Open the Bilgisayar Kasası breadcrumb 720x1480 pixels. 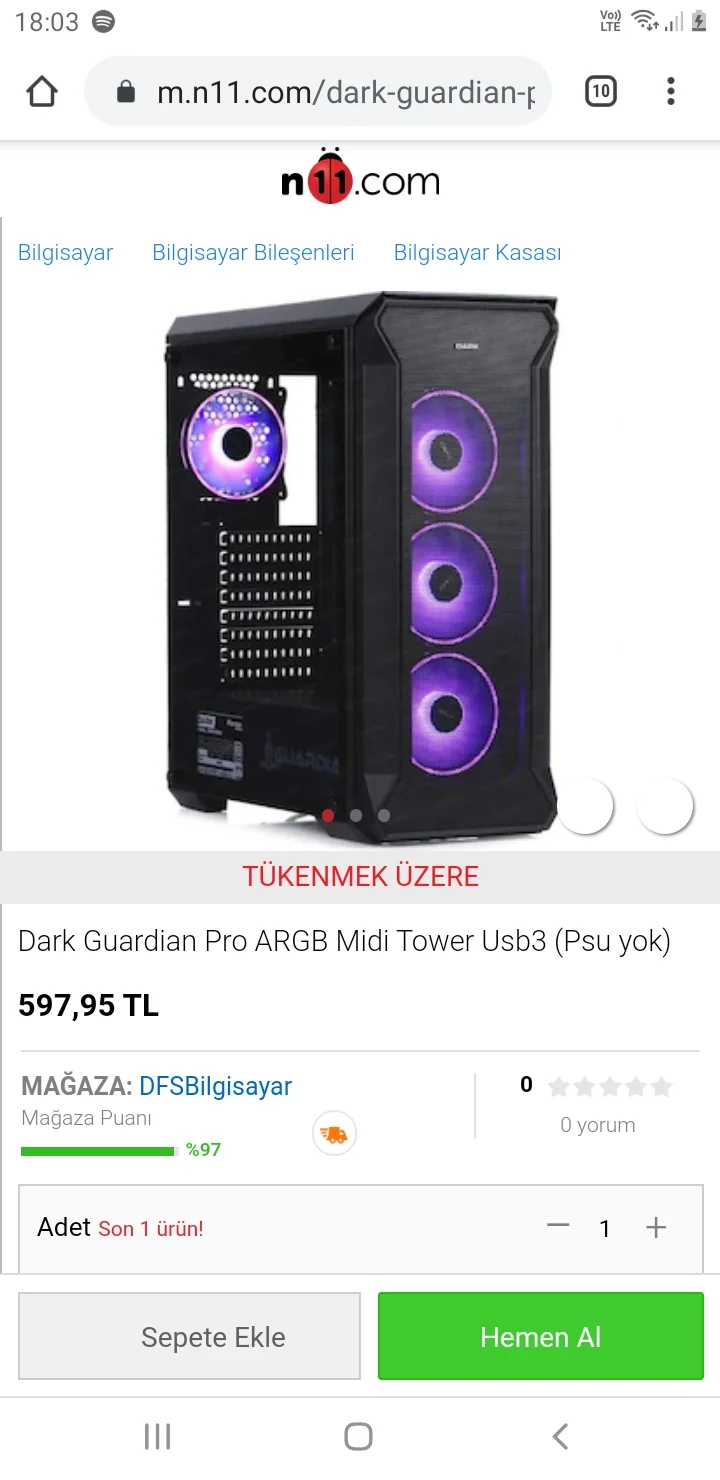(477, 253)
